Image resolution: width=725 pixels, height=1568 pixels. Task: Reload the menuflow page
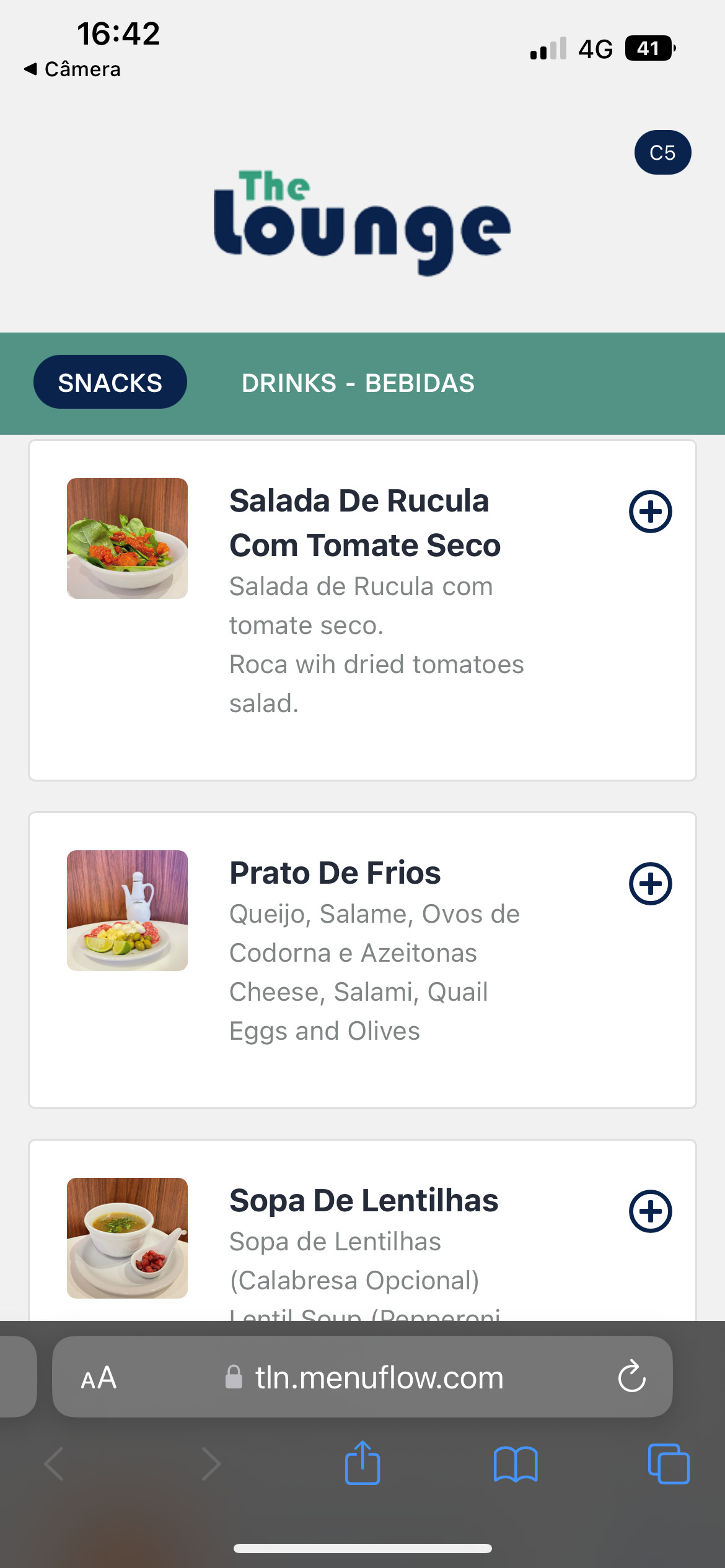[631, 1377]
